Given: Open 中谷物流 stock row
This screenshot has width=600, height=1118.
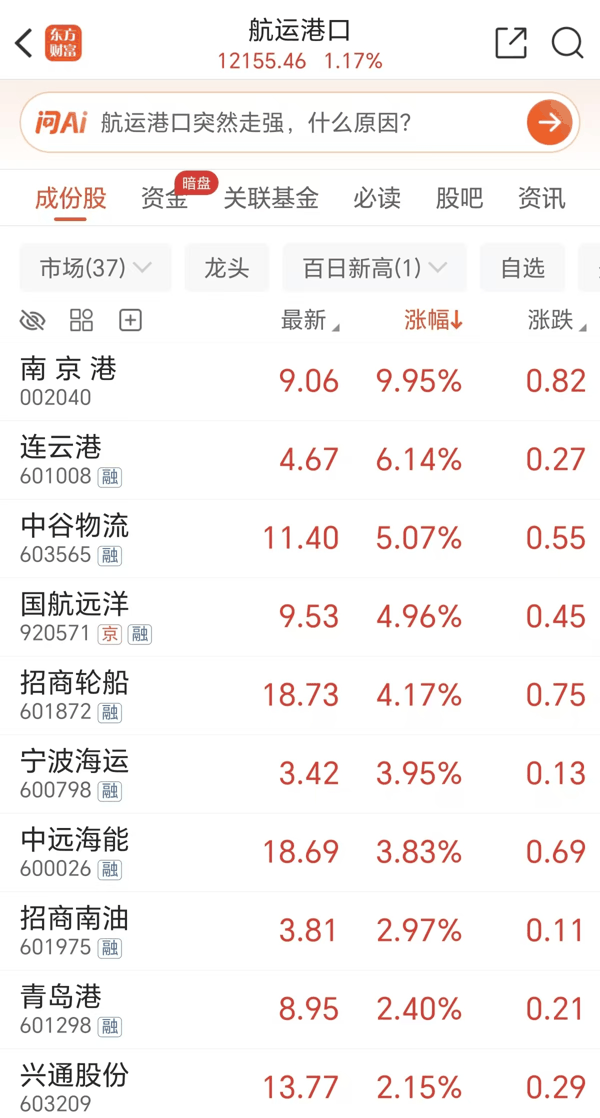Looking at the screenshot, I should tap(300, 538).
